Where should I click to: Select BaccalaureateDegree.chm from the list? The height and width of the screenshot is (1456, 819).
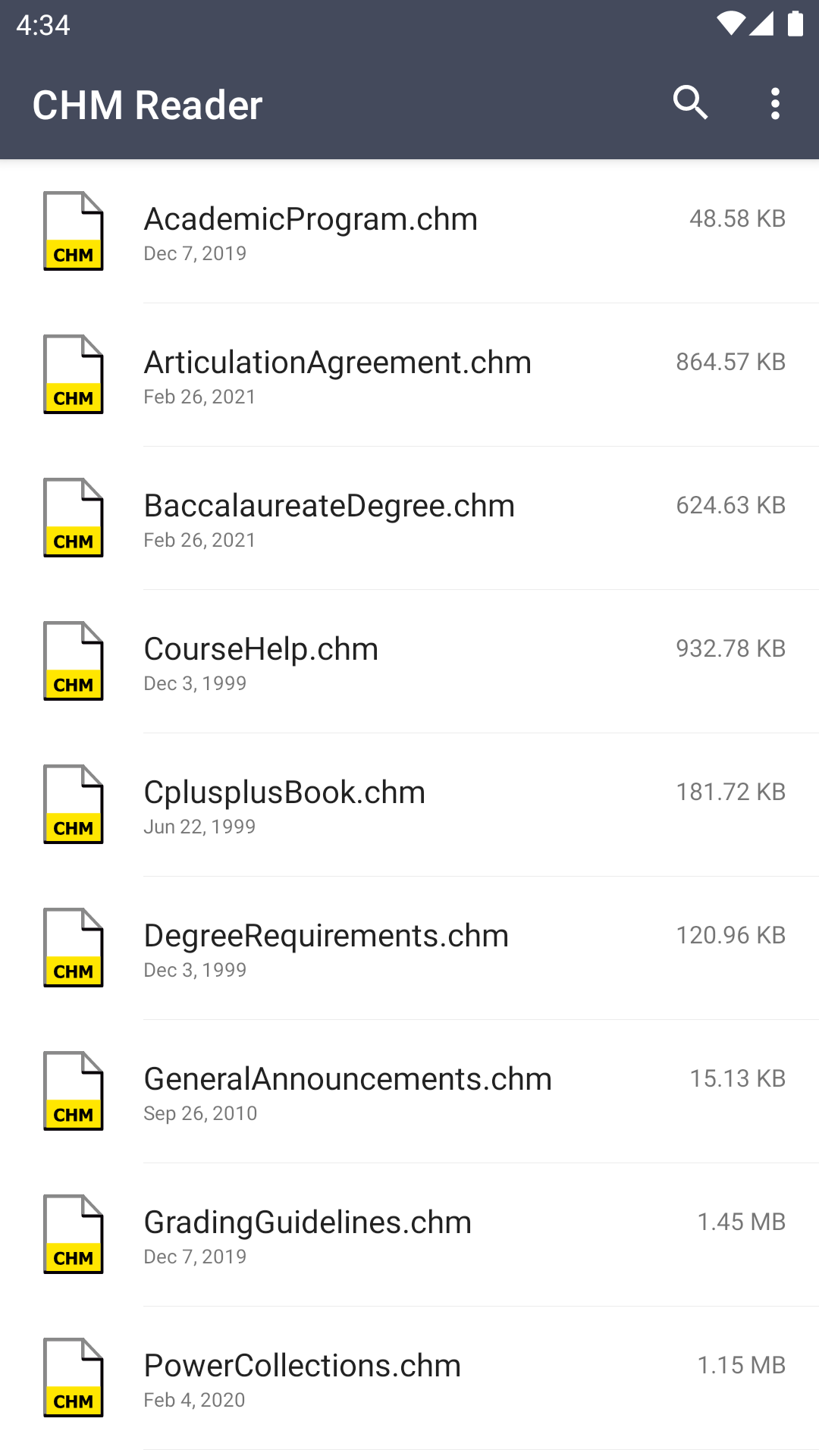[409, 518]
